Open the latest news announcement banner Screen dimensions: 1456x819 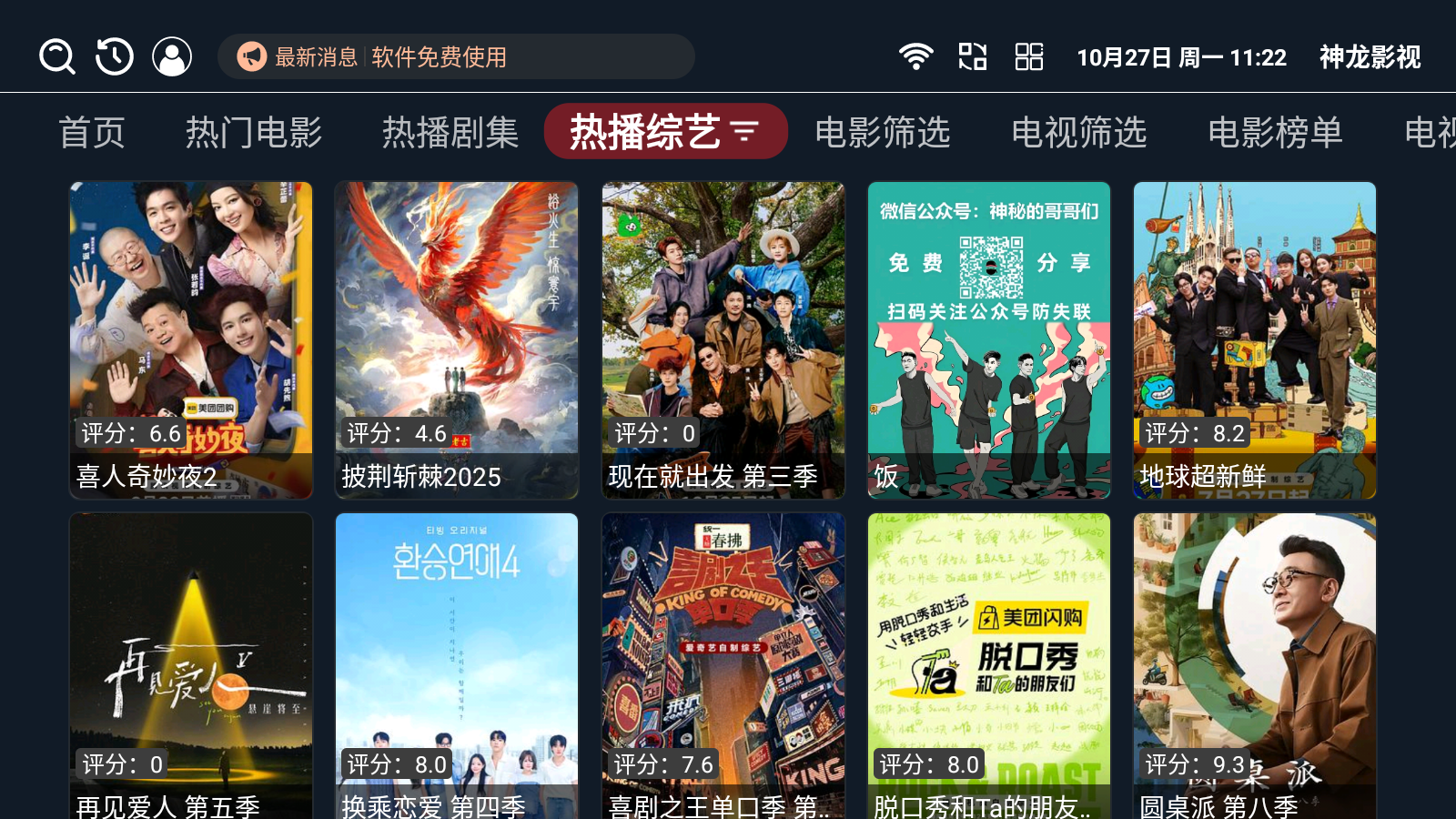455,56
